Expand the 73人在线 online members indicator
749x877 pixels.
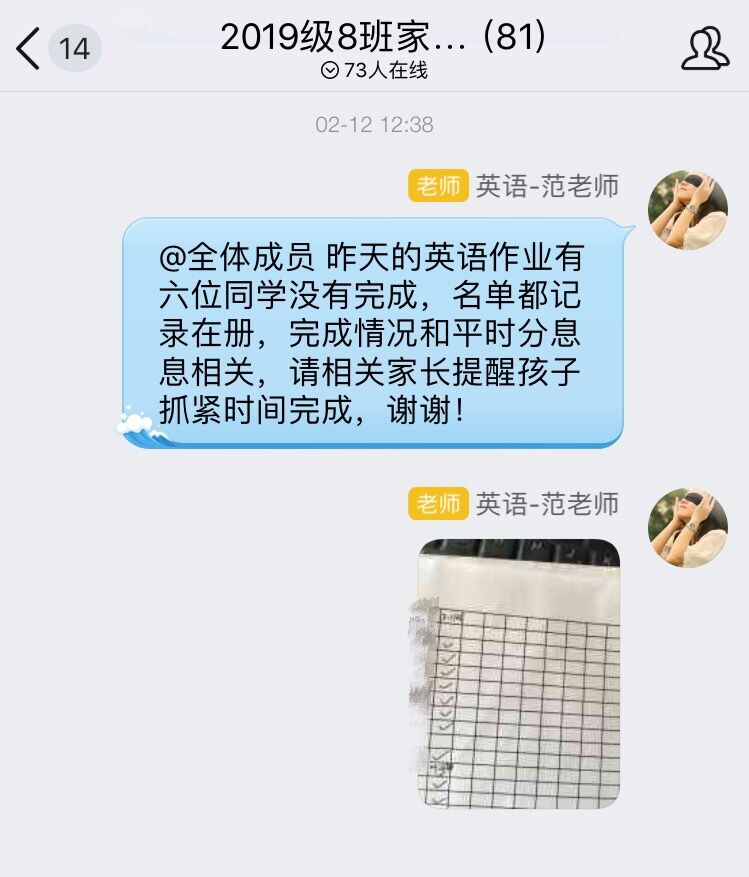click(x=374, y=71)
